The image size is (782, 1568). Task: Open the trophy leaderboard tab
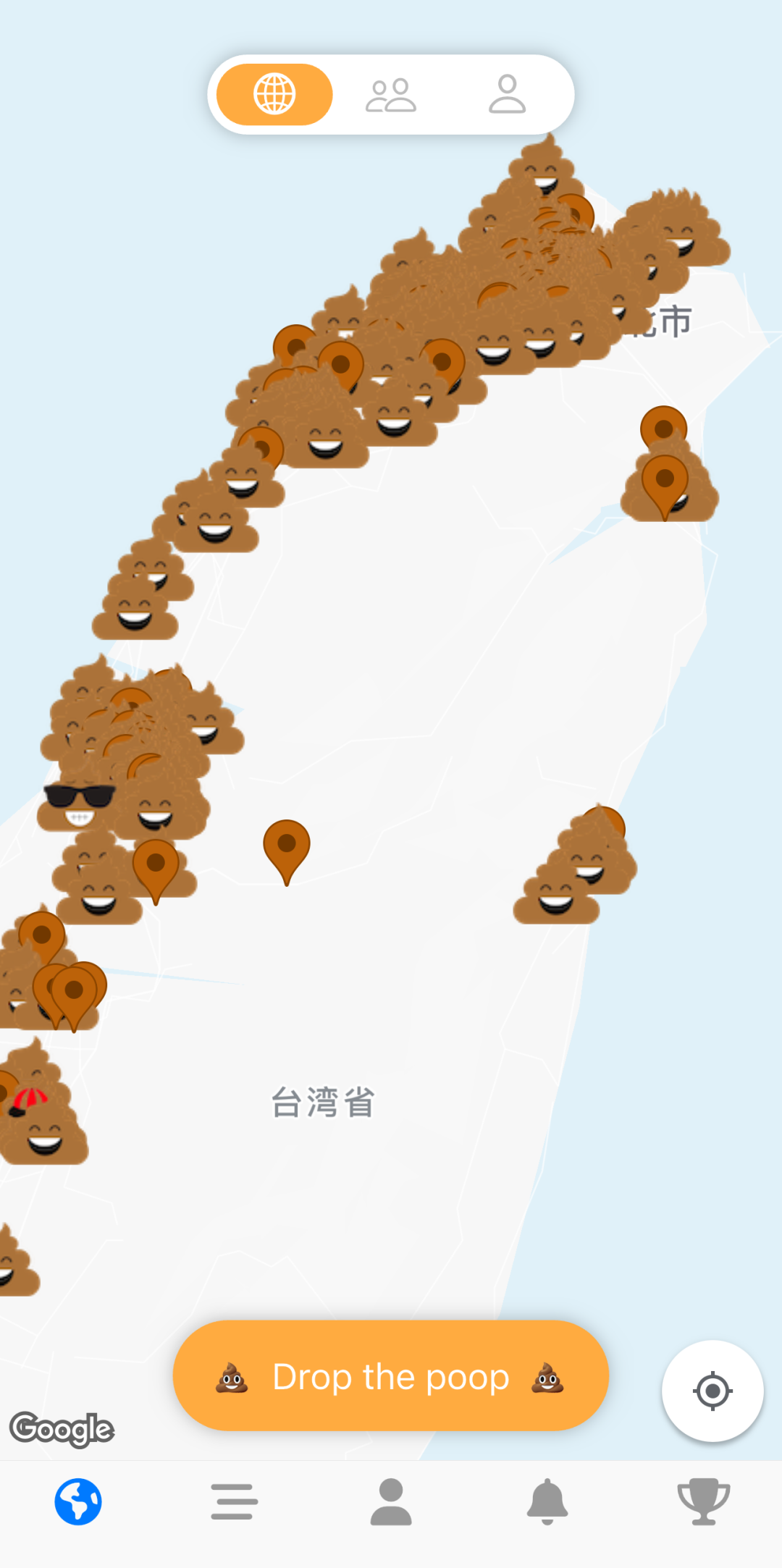coord(704,1501)
